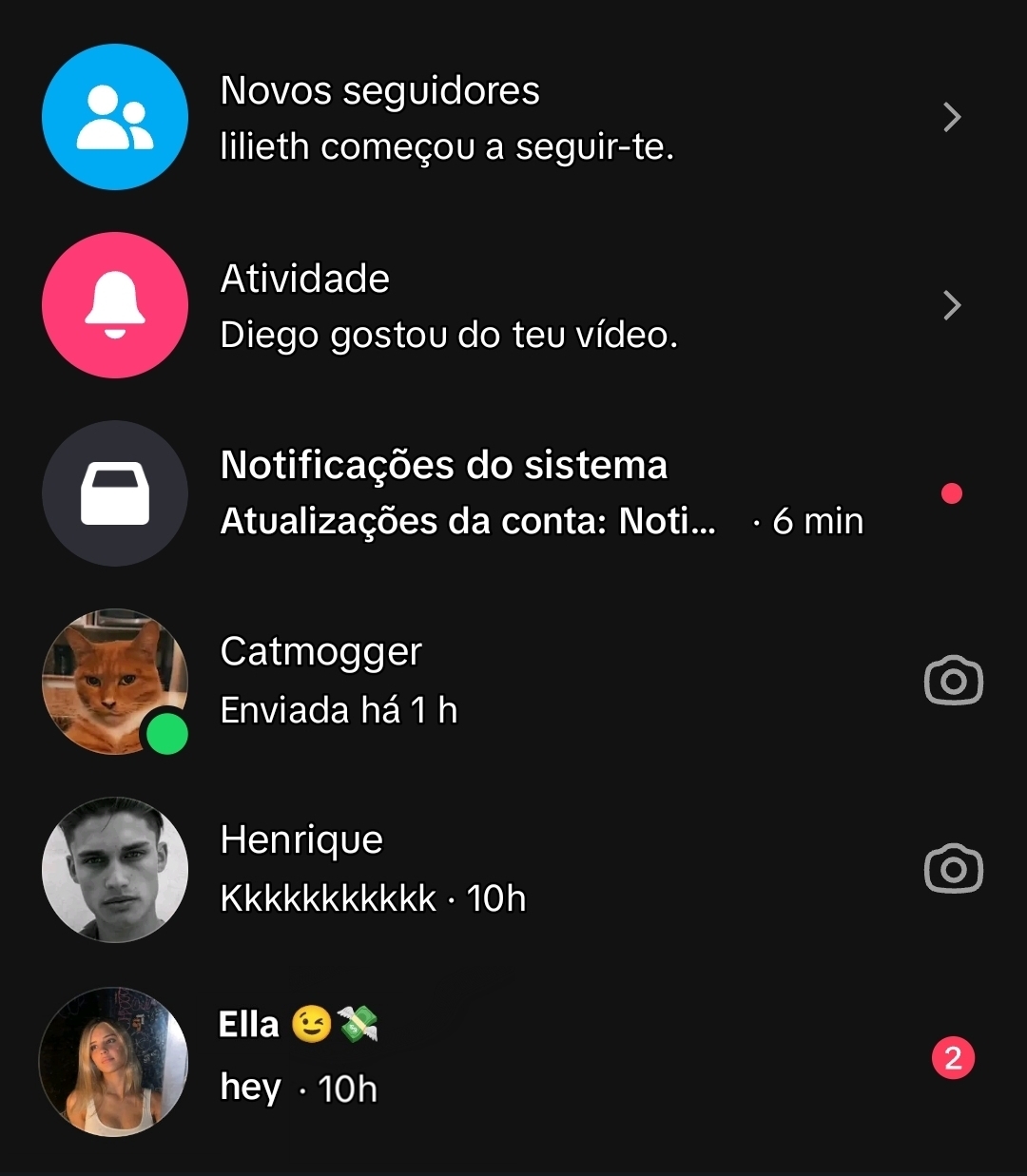Tap the camera icon next to Henrique

pos(953,869)
